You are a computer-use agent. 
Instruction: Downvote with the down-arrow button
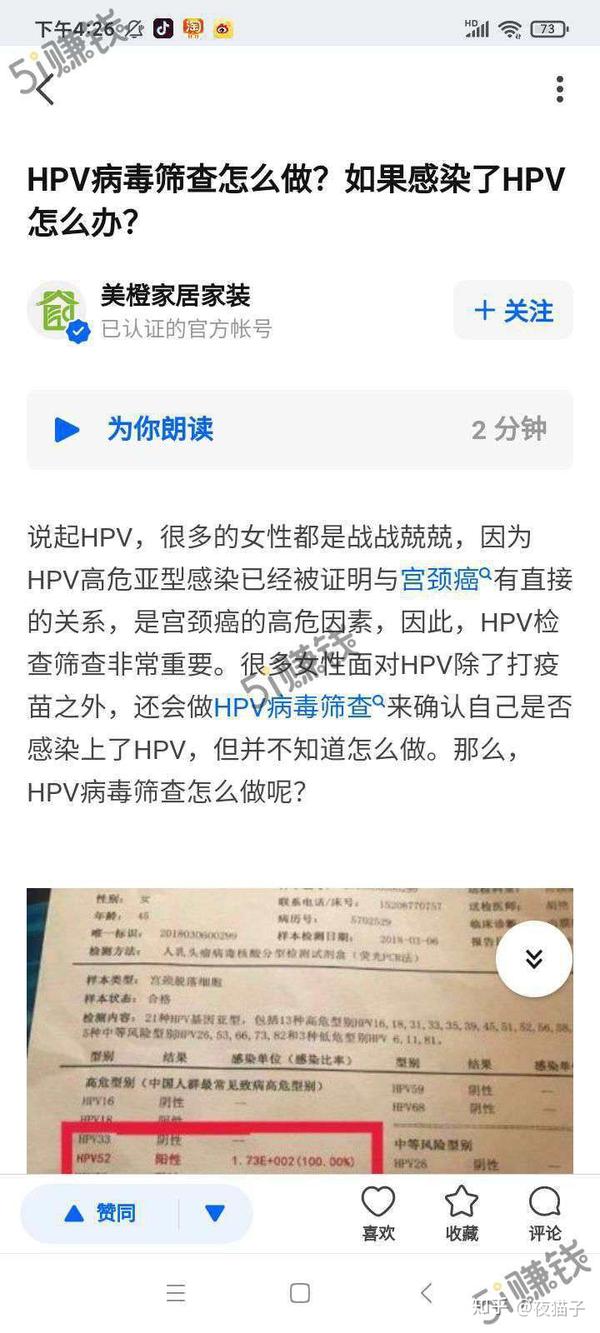coord(215,1213)
